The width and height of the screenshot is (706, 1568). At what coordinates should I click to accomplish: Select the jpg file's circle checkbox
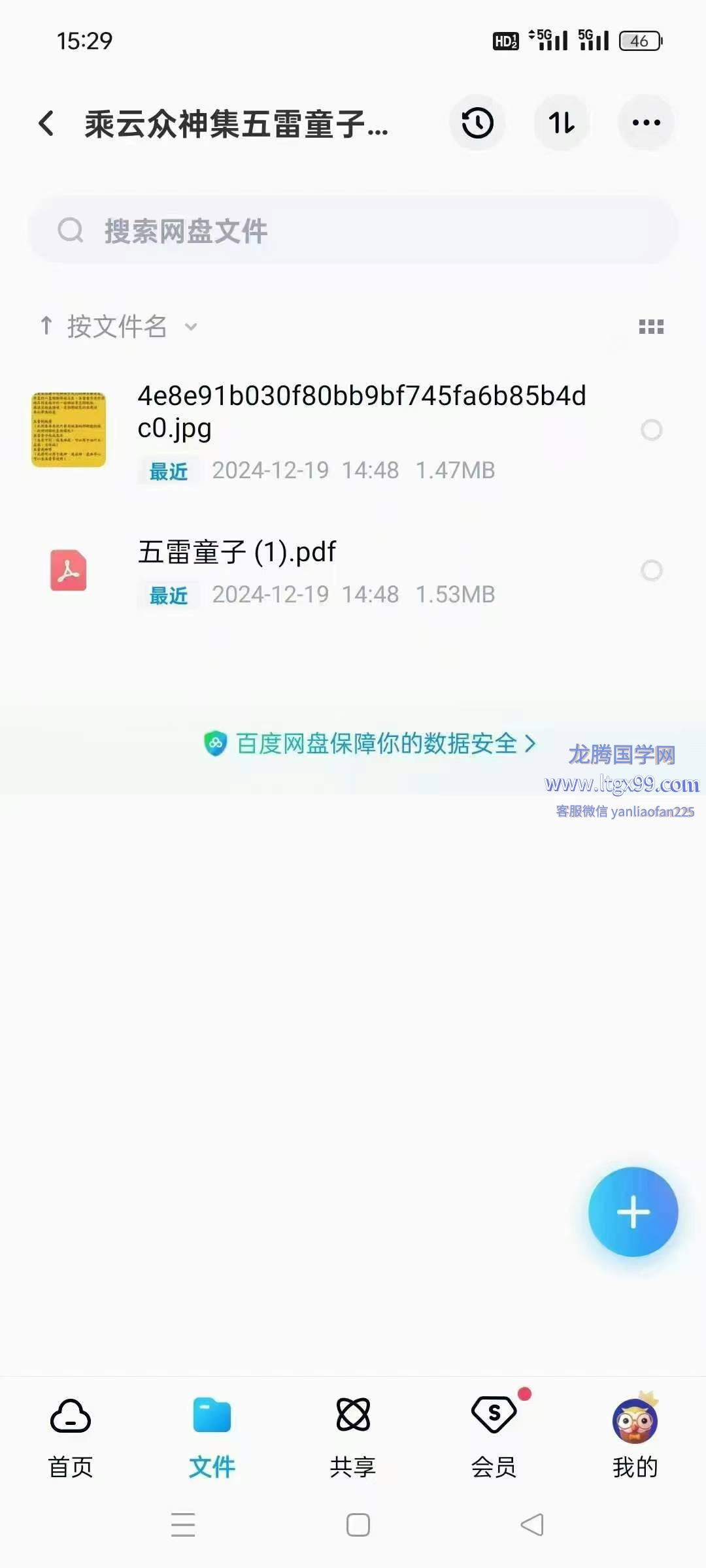[651, 430]
